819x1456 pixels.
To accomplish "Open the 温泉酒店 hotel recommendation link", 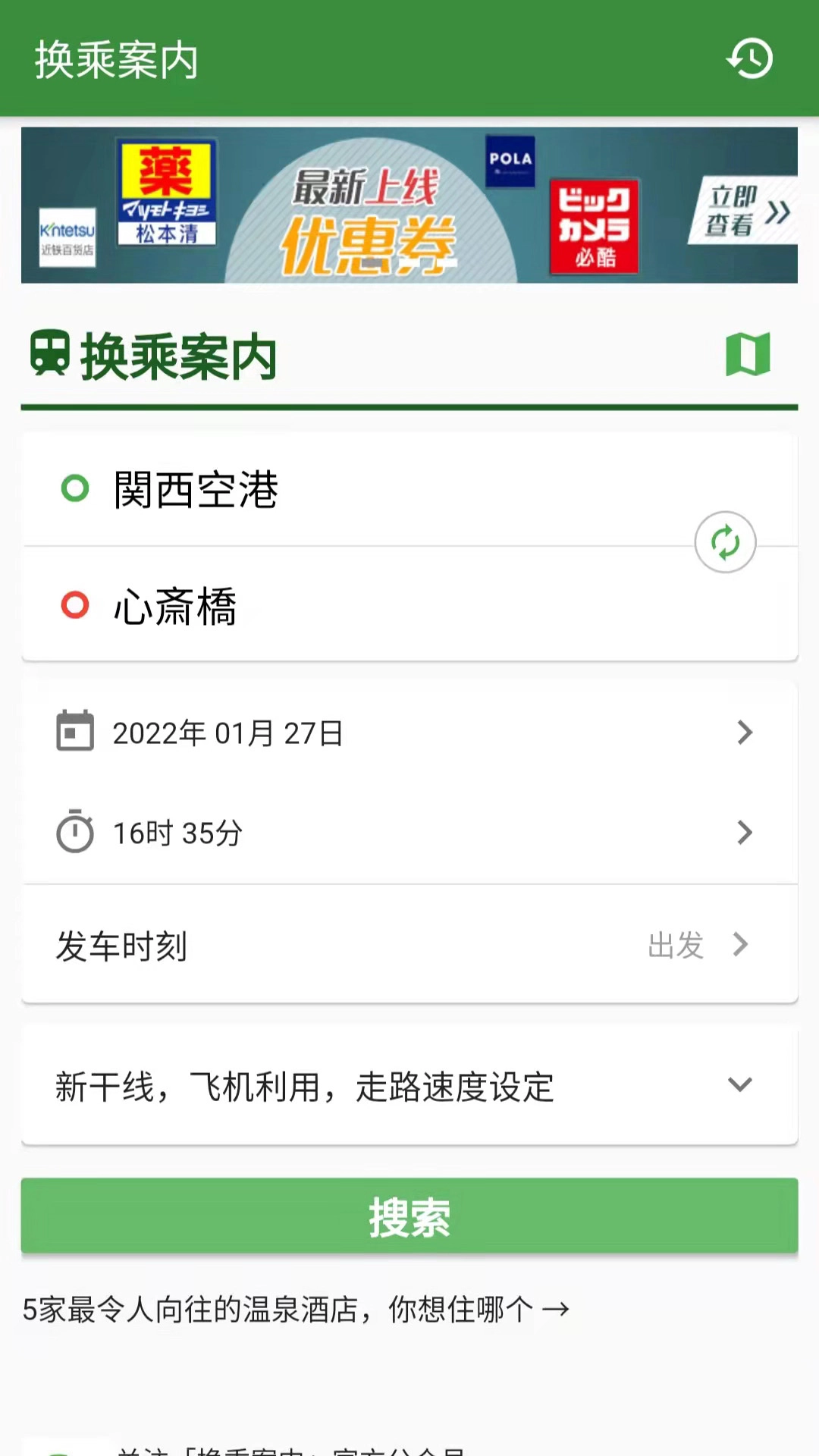I will [296, 1307].
